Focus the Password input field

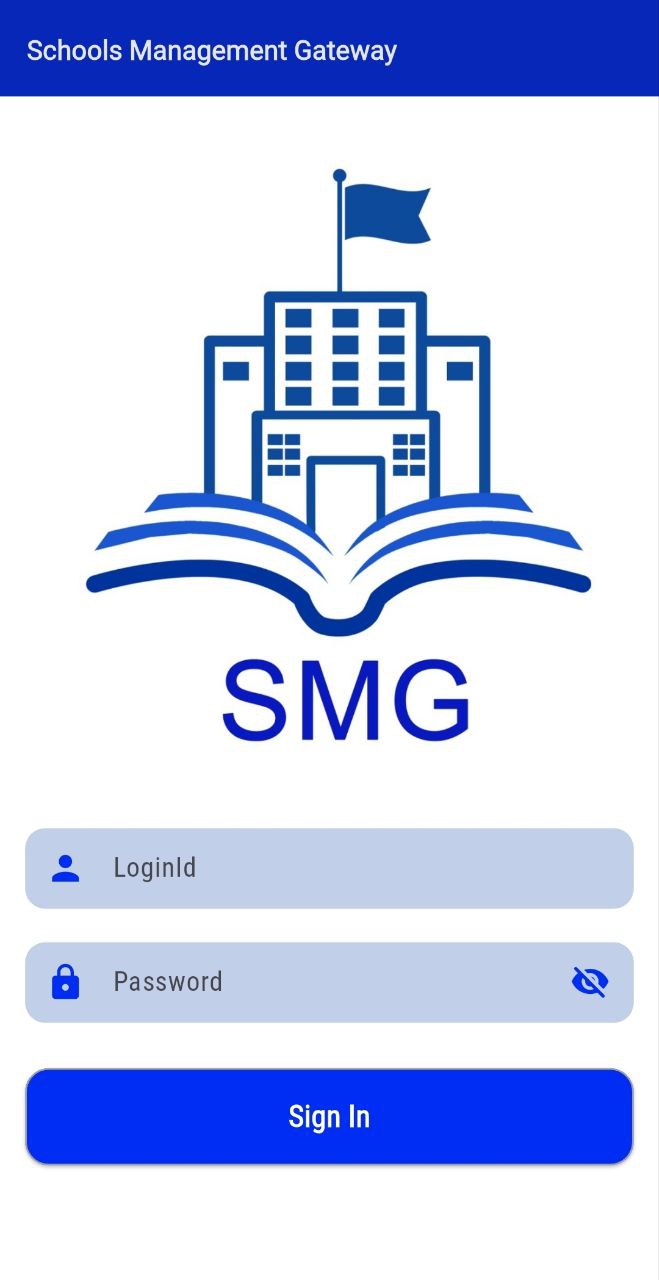pos(320,982)
